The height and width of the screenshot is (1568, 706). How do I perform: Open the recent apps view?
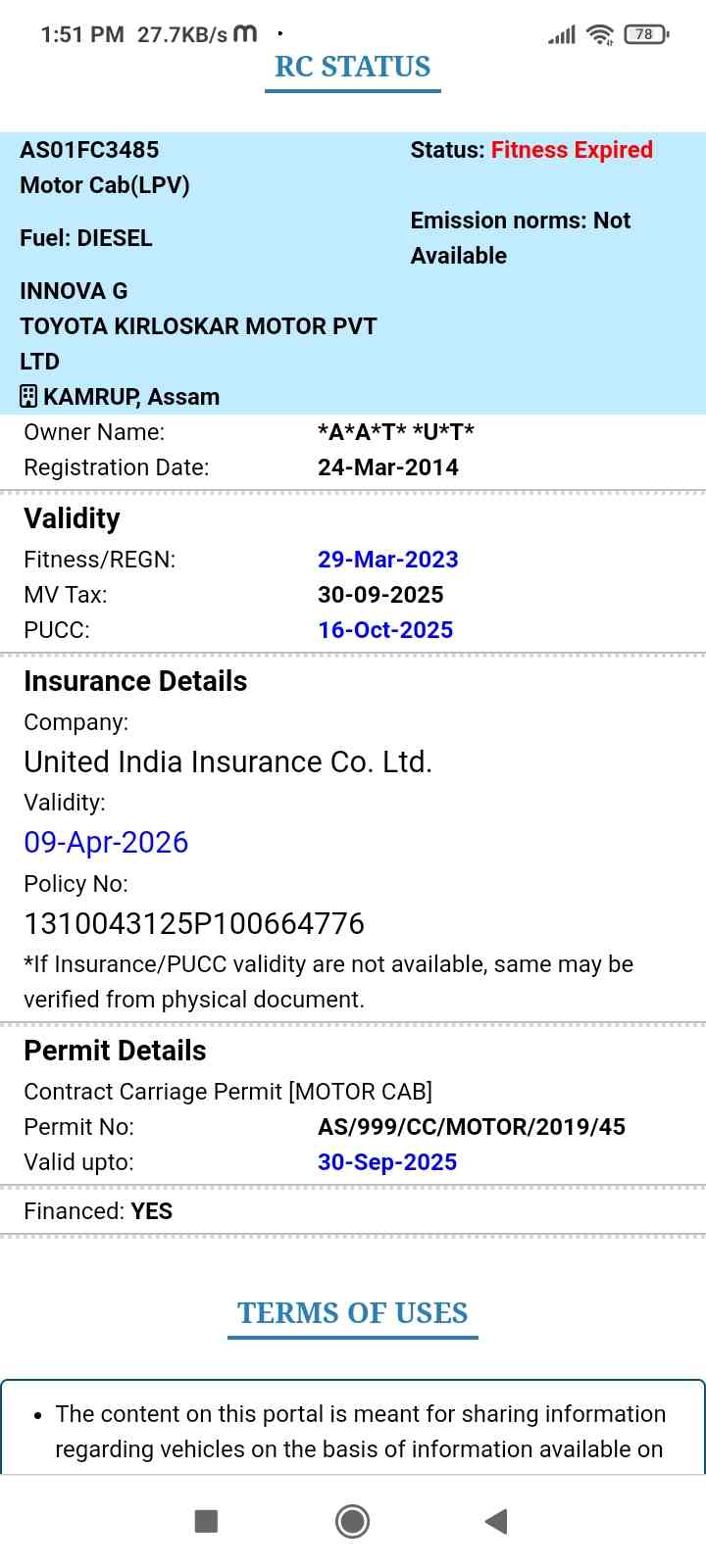coord(206,1521)
